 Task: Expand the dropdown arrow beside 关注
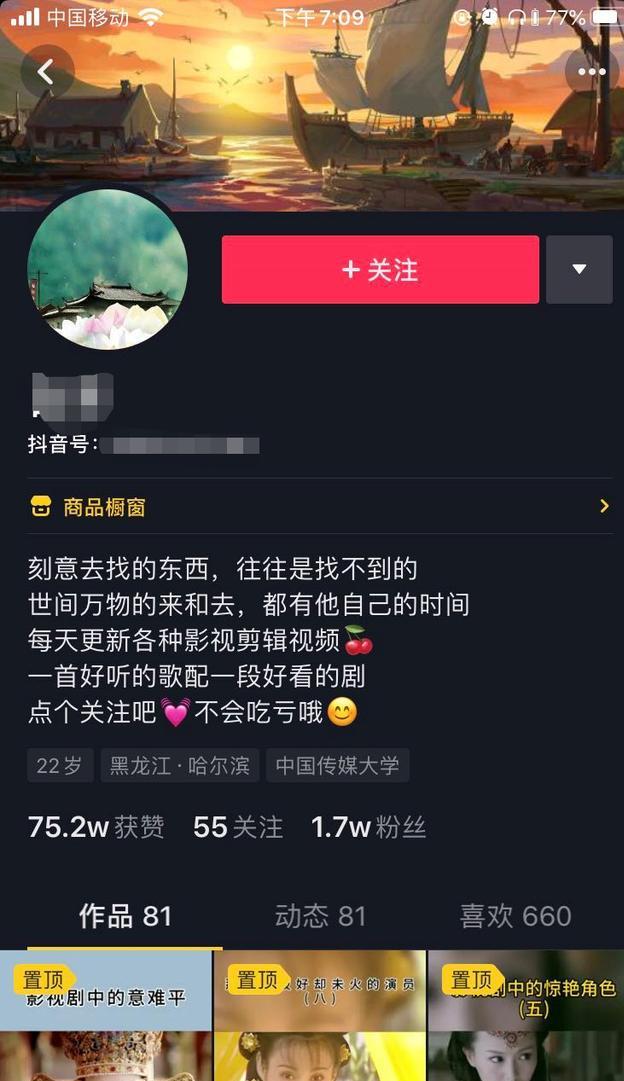[579, 270]
